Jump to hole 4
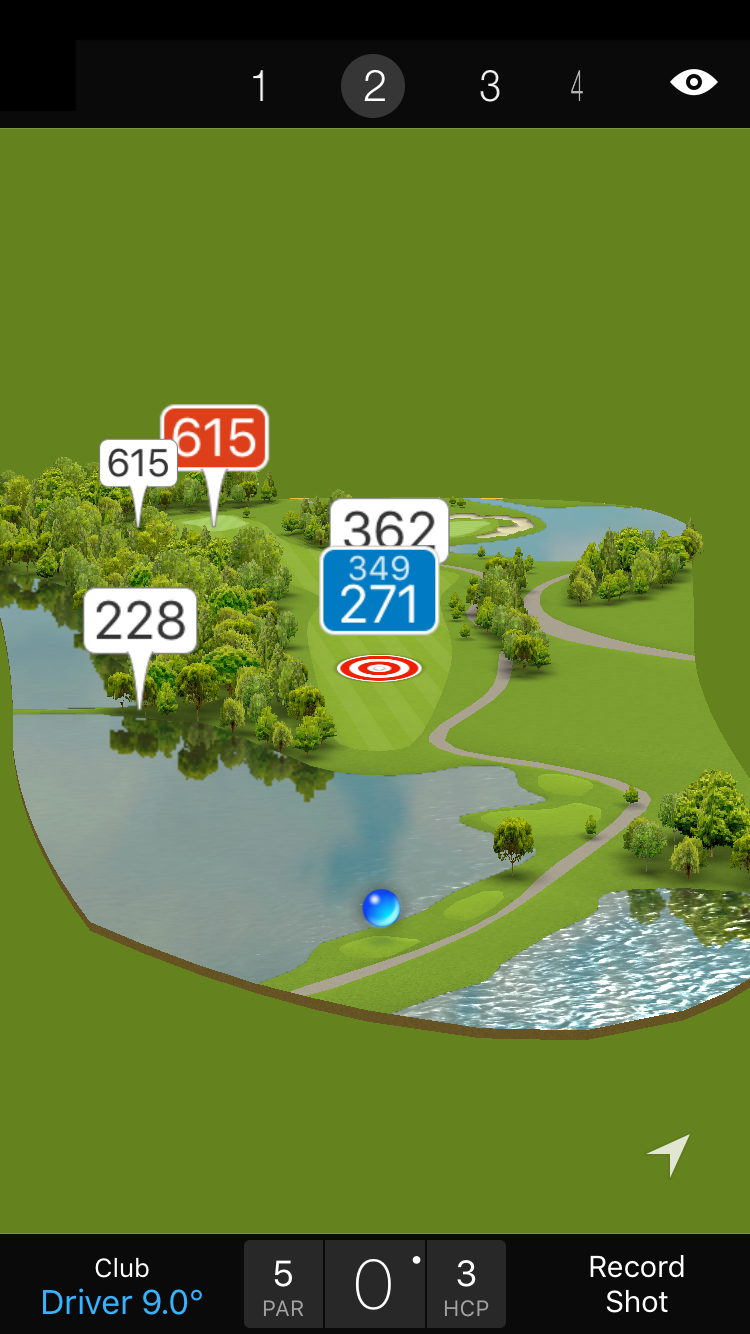The width and height of the screenshot is (750, 1334). (x=577, y=87)
